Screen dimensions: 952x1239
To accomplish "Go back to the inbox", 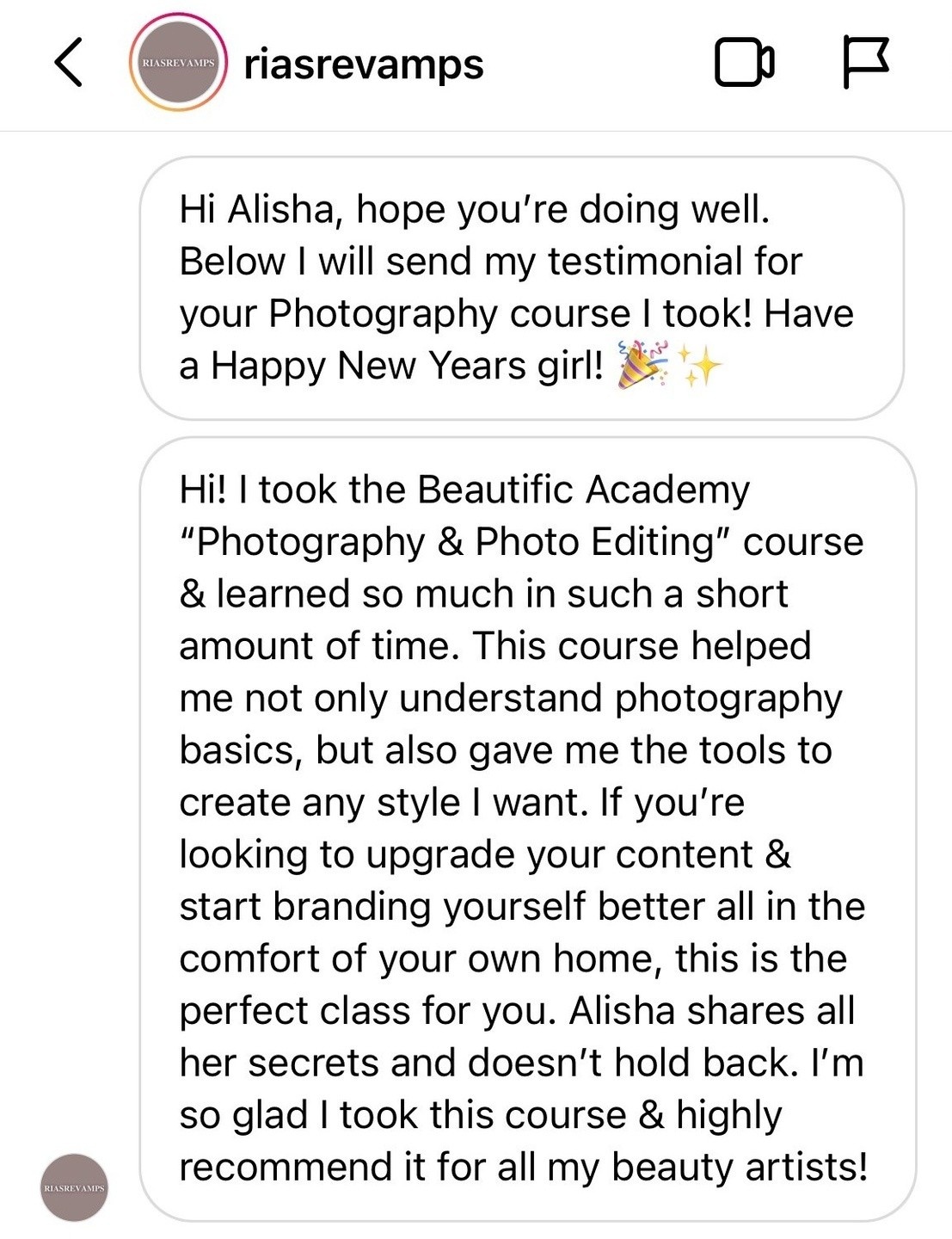I will [x=69, y=63].
